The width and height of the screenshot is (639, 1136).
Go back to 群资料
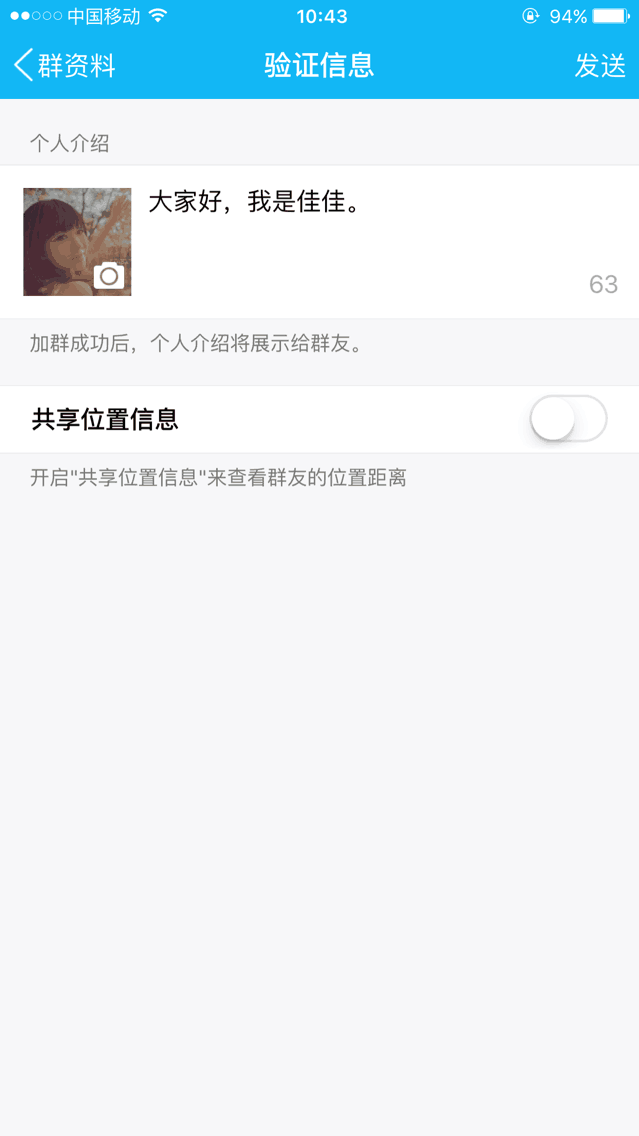pos(65,66)
